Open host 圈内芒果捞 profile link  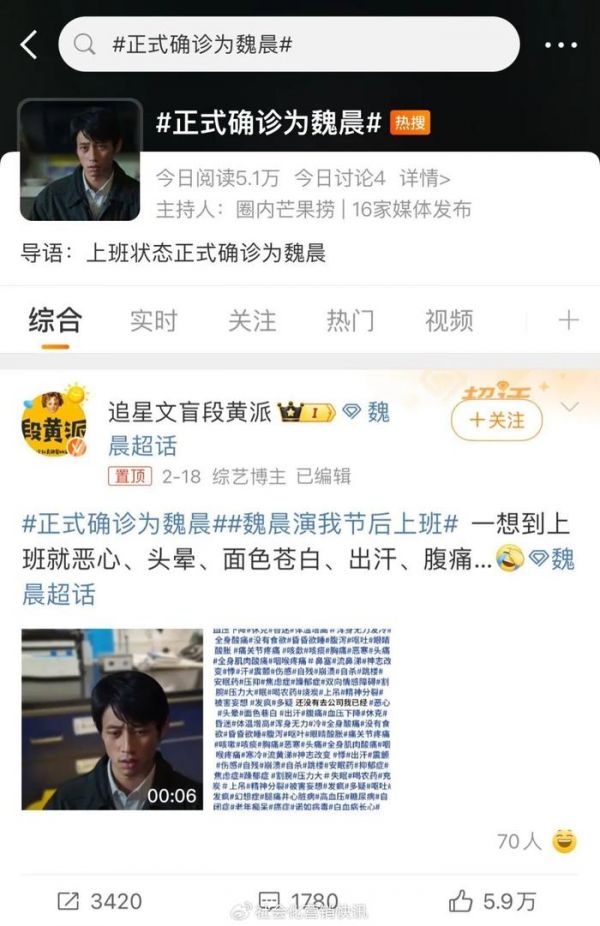284,210
